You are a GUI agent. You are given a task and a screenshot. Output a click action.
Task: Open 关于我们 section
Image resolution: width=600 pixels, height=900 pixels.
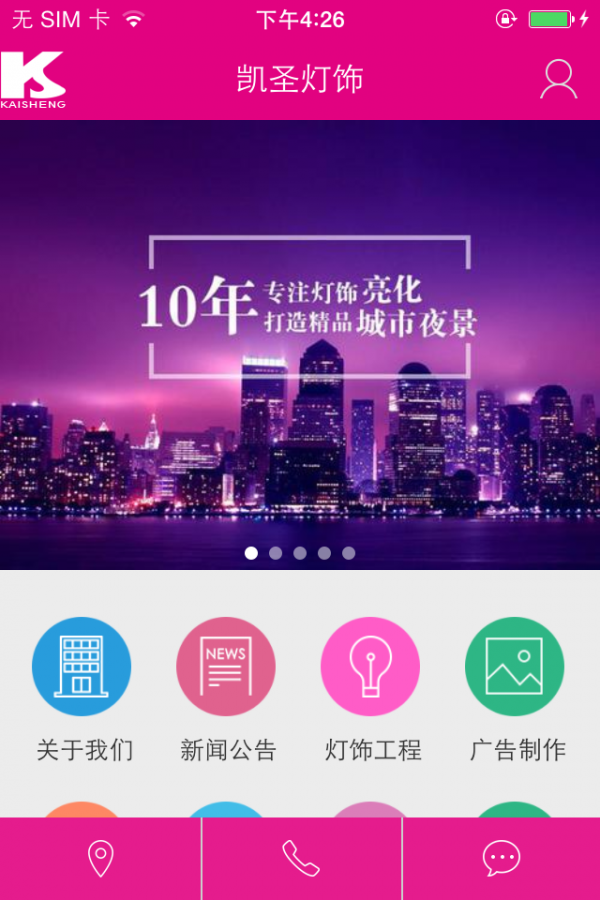click(82, 667)
